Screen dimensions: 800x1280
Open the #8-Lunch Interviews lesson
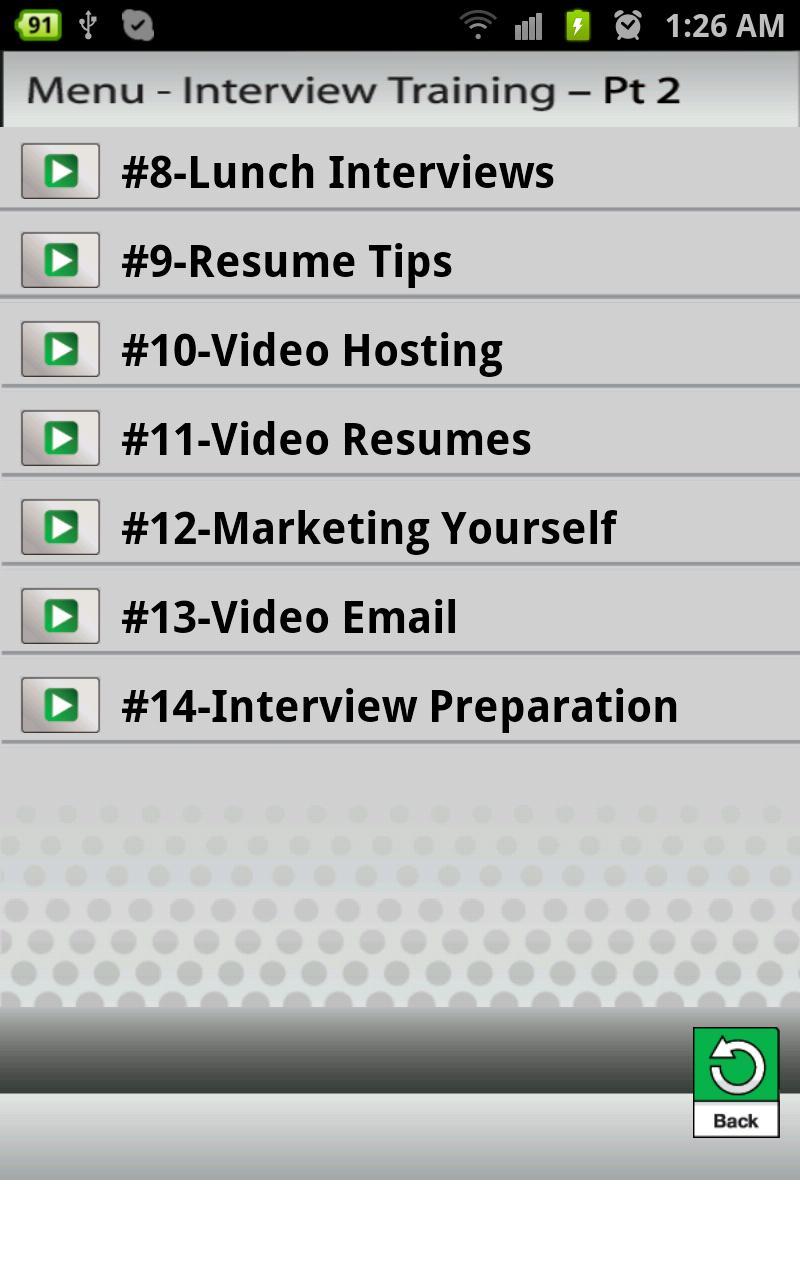337,171
